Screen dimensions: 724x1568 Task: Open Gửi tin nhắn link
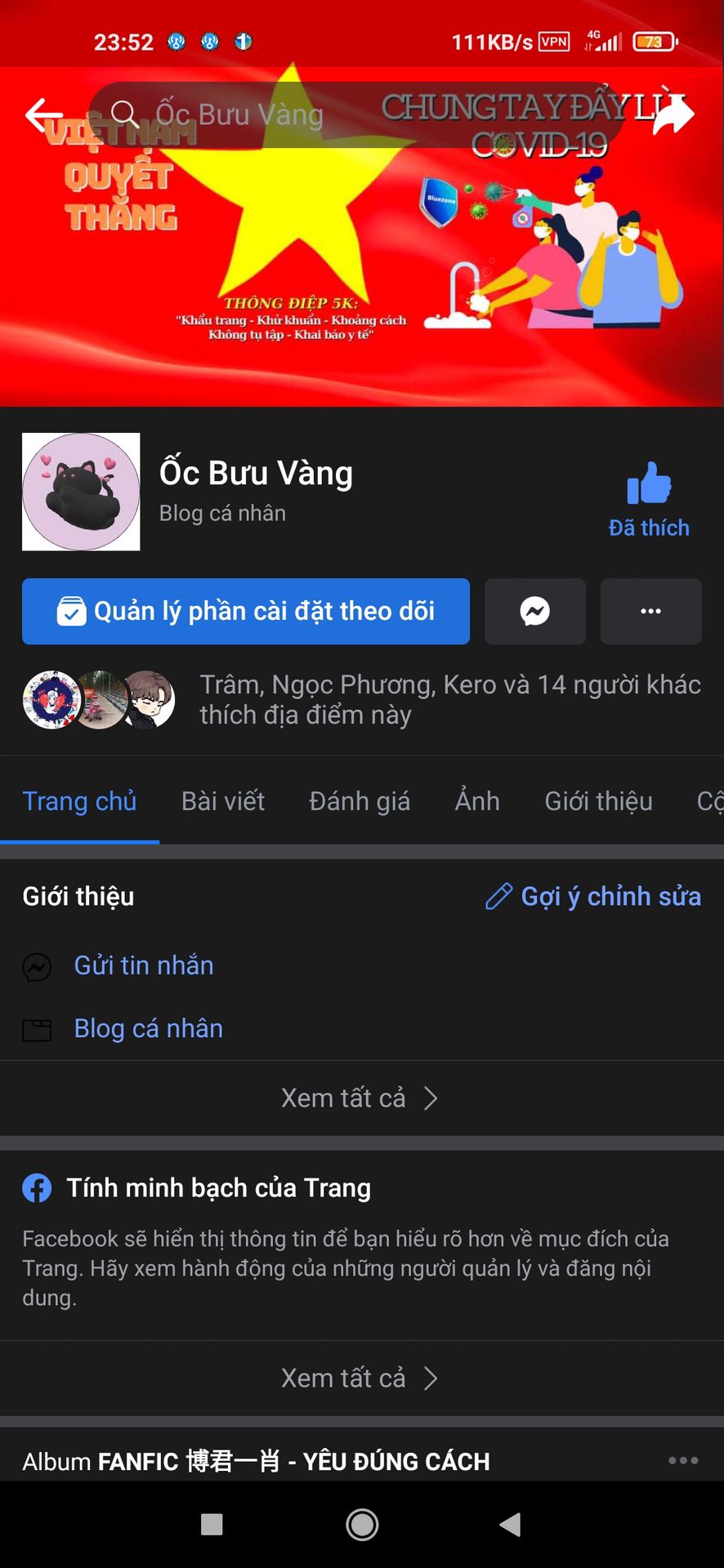click(x=144, y=965)
